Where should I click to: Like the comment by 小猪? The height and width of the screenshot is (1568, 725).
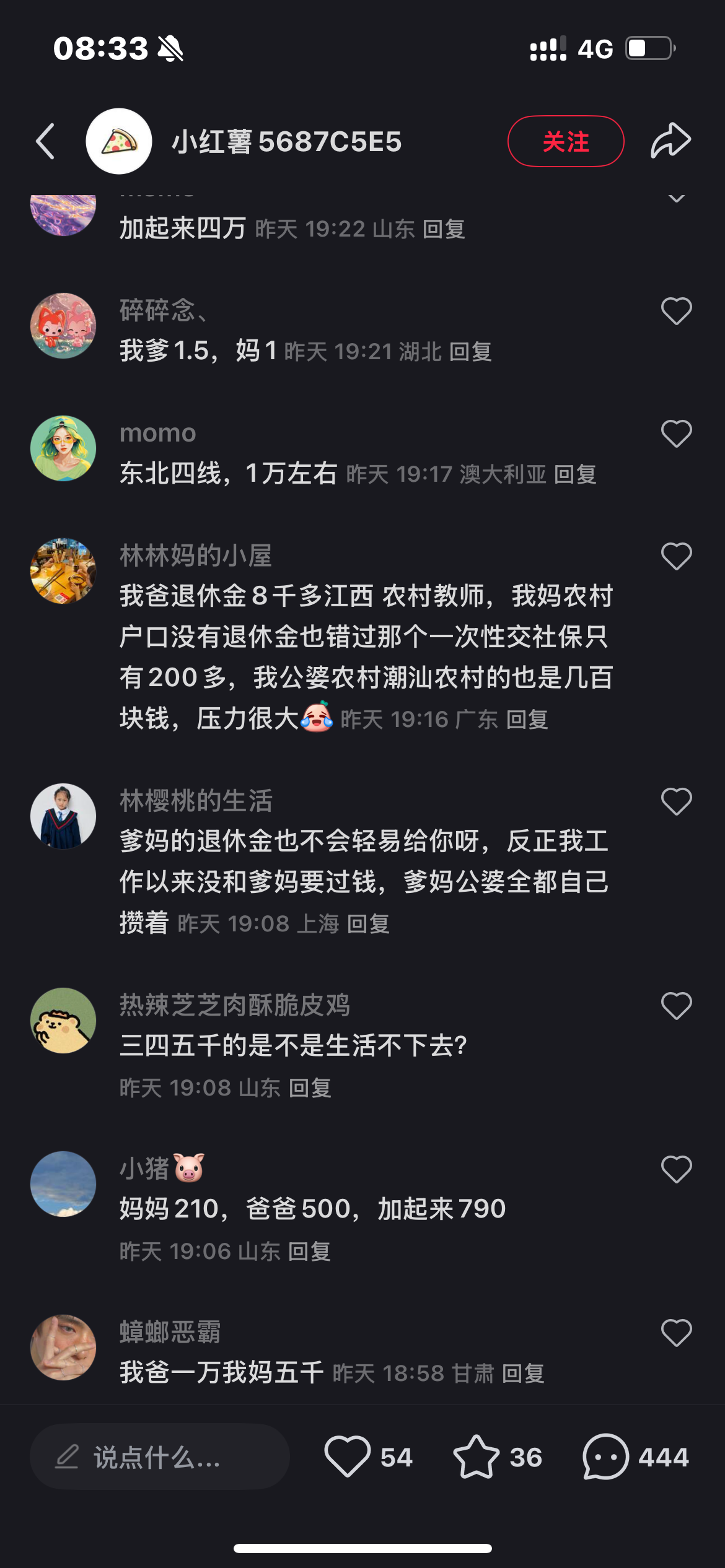676,1169
